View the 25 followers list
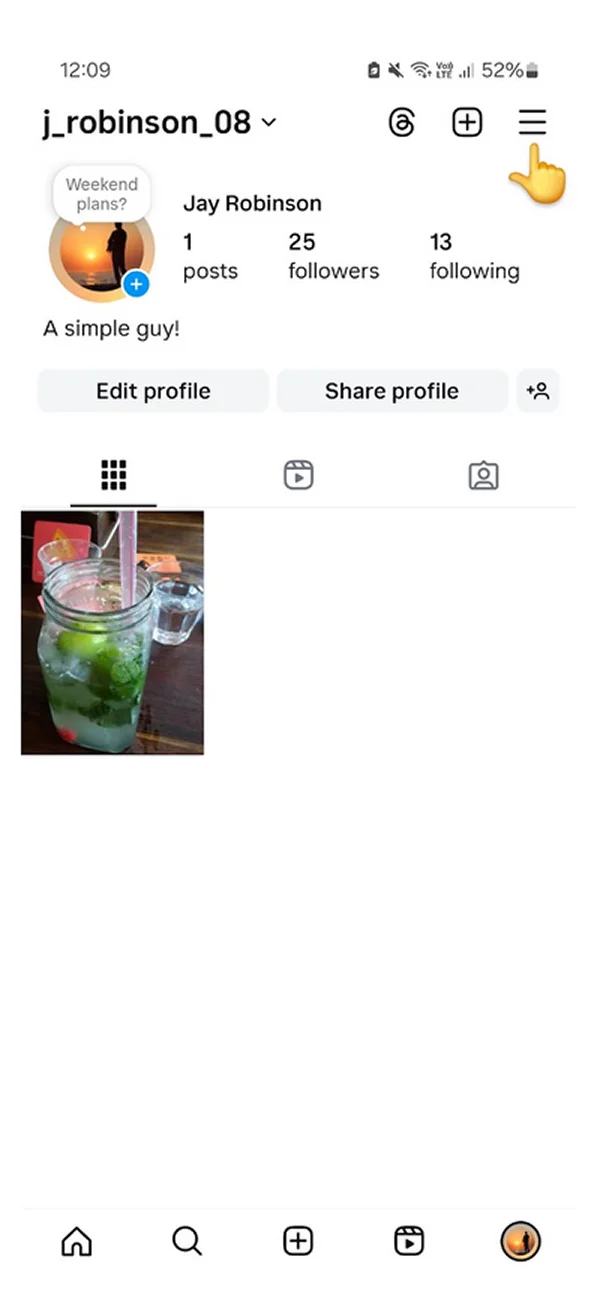Image resolution: width=602 pixels, height=1307 pixels. tap(333, 256)
